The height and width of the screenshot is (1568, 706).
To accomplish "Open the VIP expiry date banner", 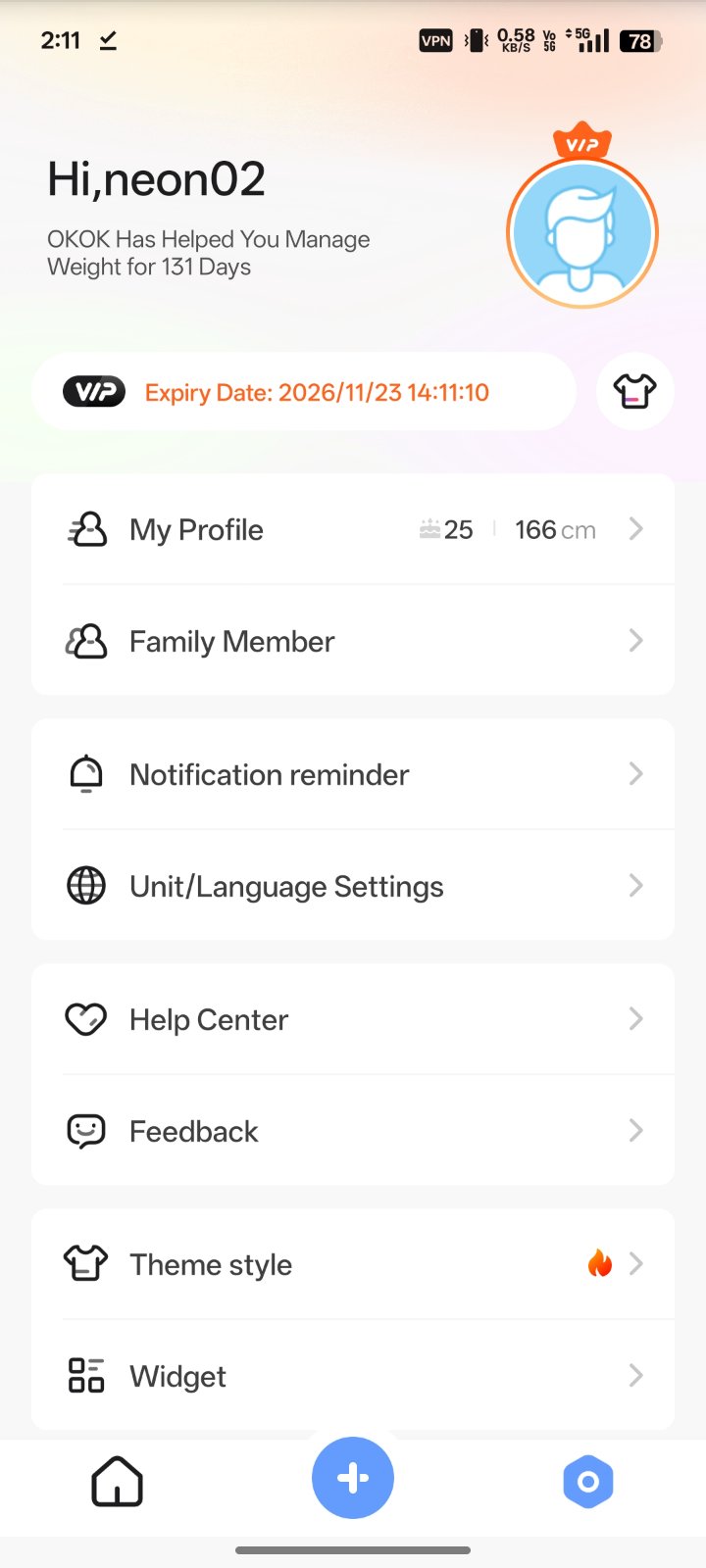I will (304, 392).
